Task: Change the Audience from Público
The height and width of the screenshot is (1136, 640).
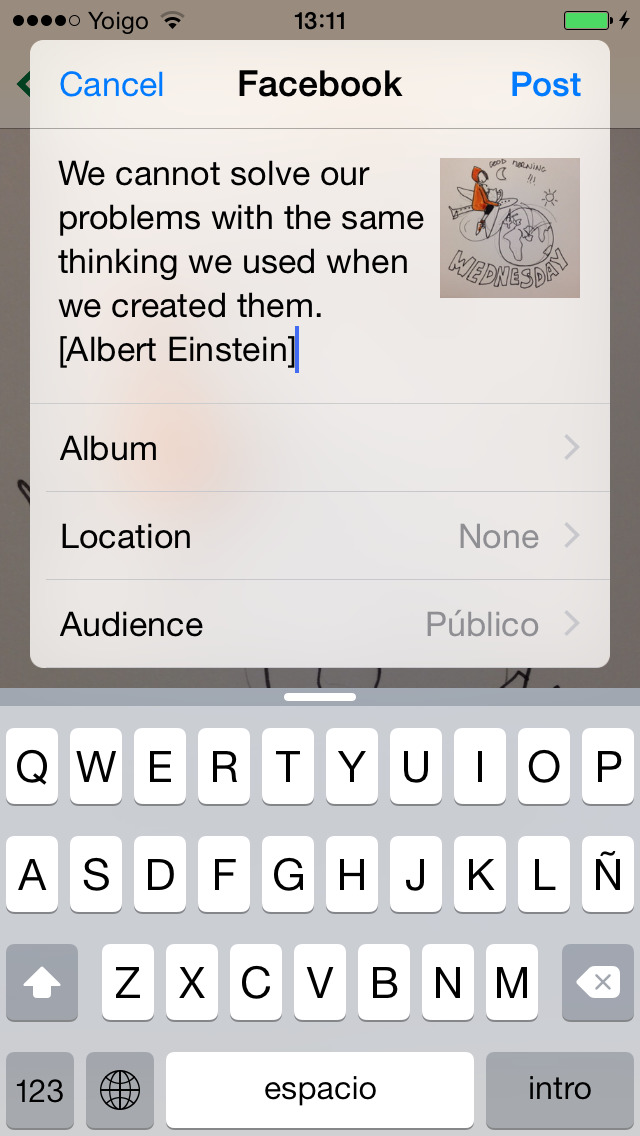Action: [320, 624]
